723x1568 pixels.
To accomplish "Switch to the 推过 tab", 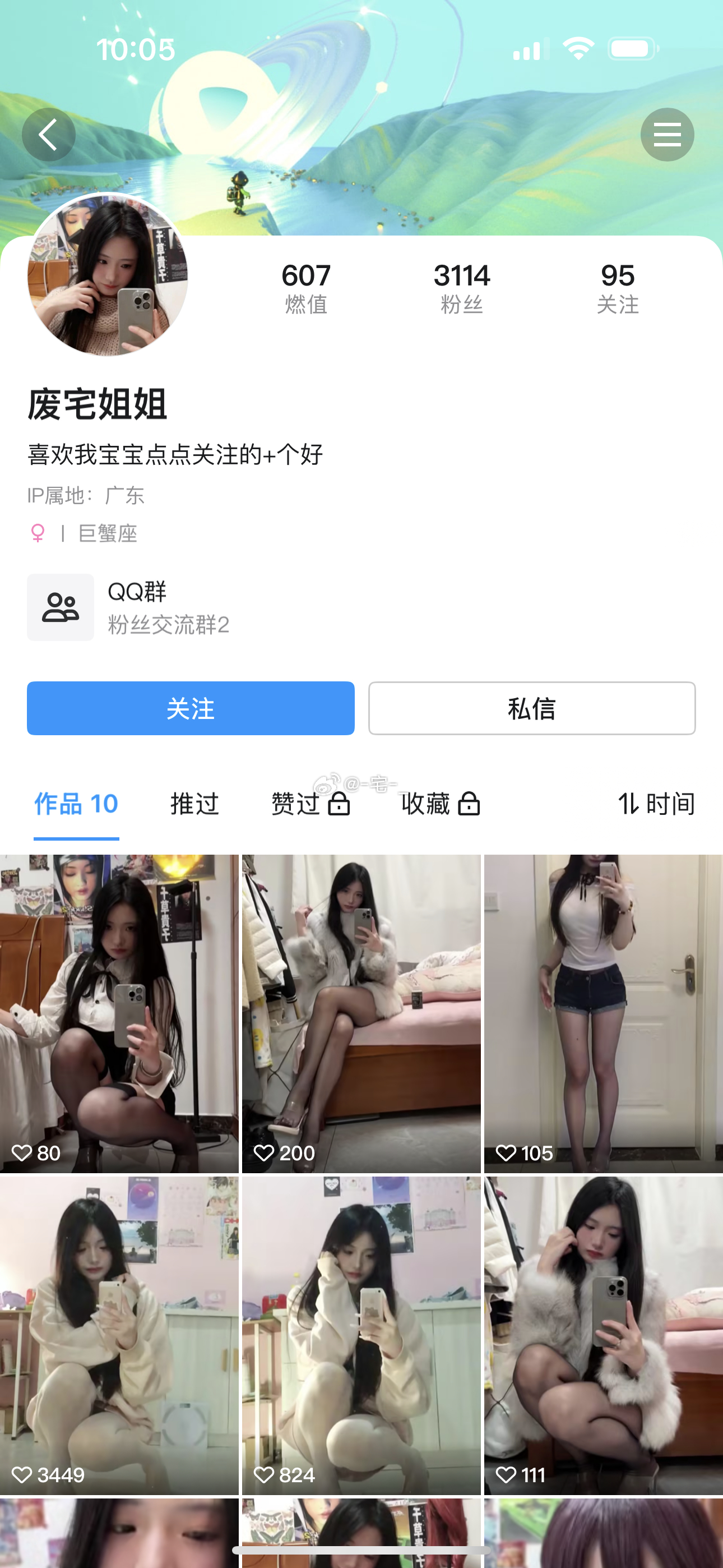I will 194,804.
